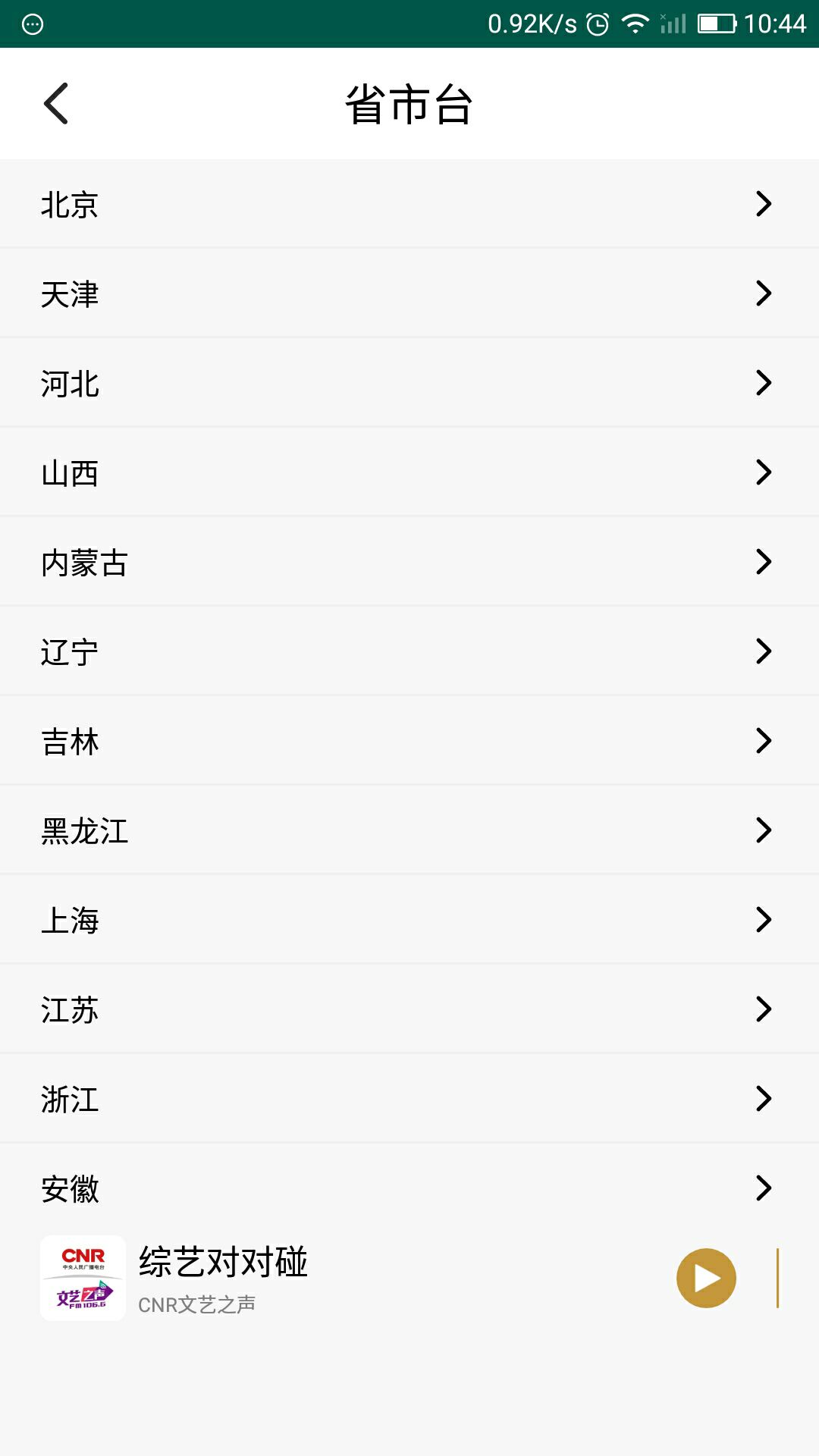Tap the 浙江 row
The width and height of the screenshot is (819, 1456).
coord(409,1099)
